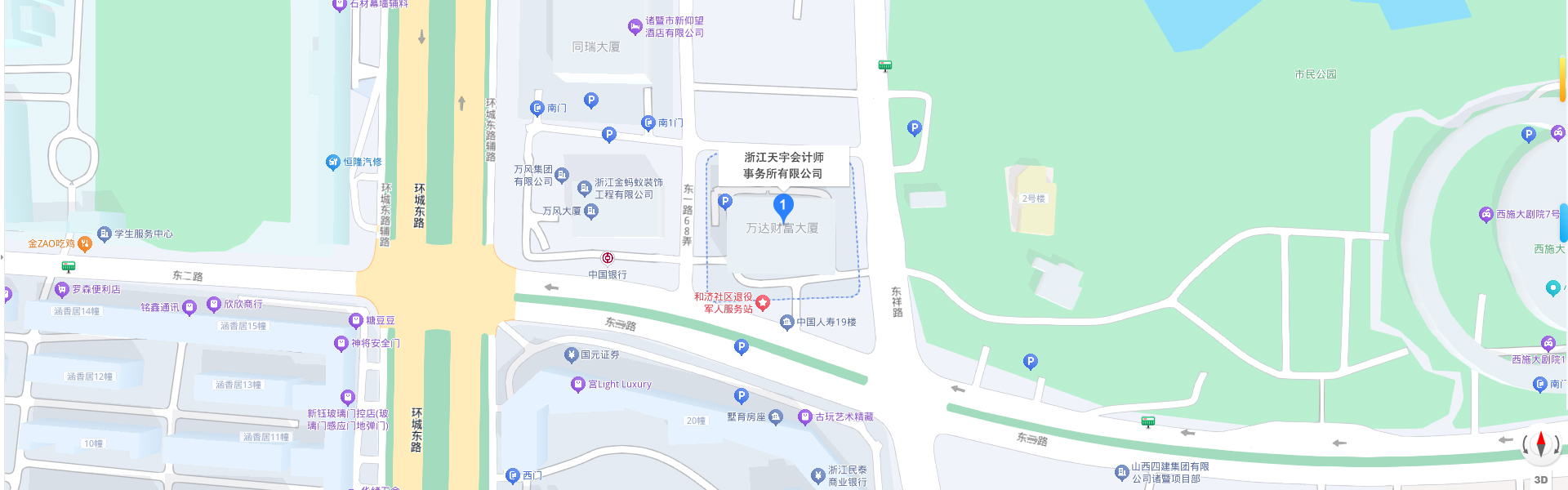Open the 恒隆汽修 point of interest
1568x490 pixels.
pyautogui.click(x=332, y=162)
